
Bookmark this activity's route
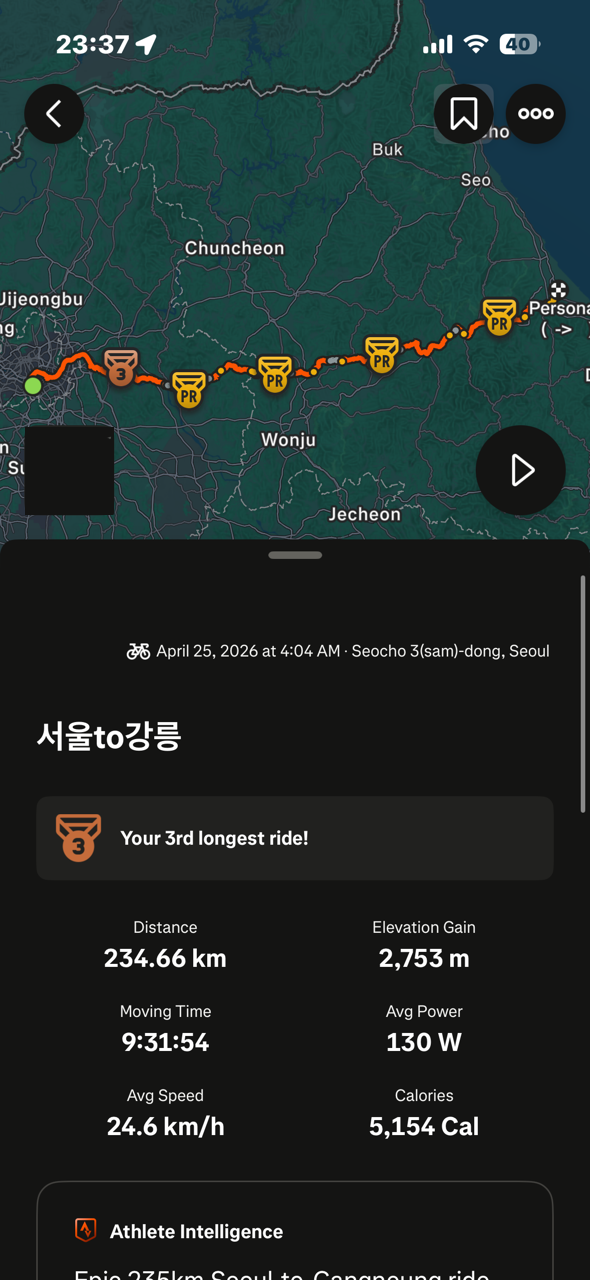pyautogui.click(x=464, y=114)
